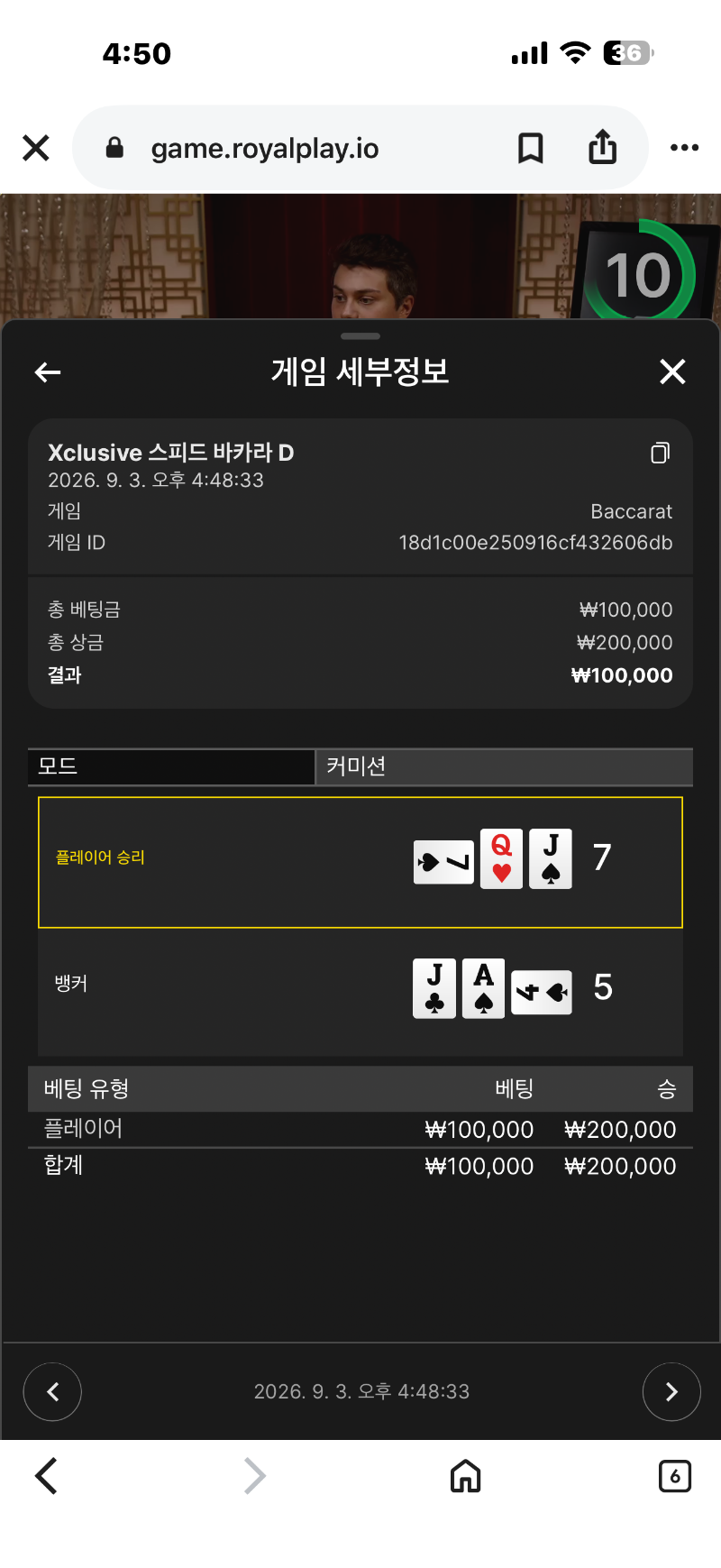Close the 게임 세부정보 panel
This screenshot has height=1568, width=721.
(x=672, y=371)
